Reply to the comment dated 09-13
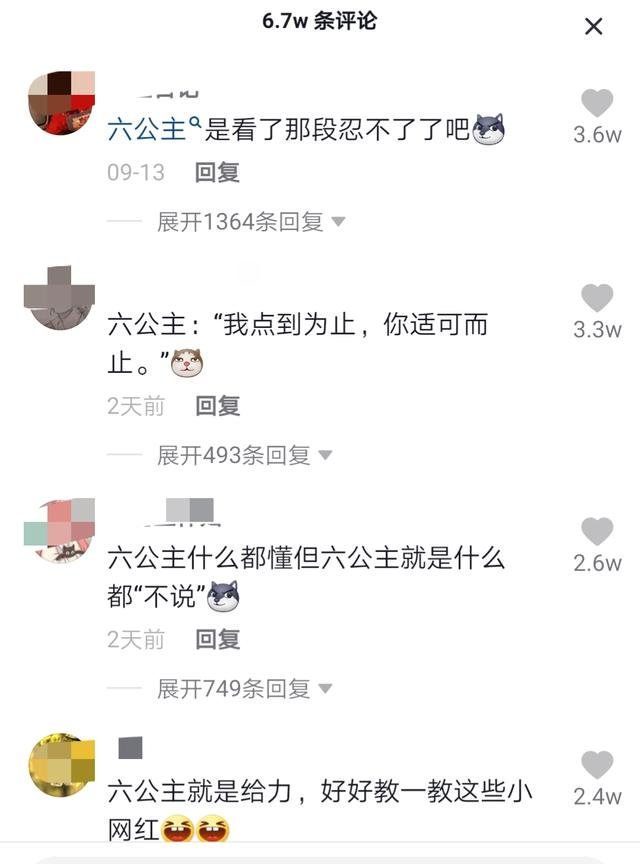Screen dimensions: 640x864 point(217,172)
